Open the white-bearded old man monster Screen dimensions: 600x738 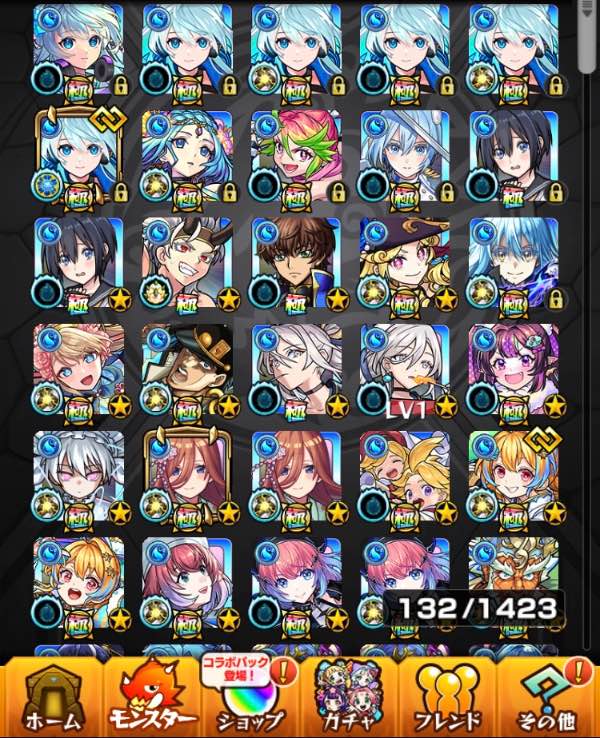[x=515, y=584]
